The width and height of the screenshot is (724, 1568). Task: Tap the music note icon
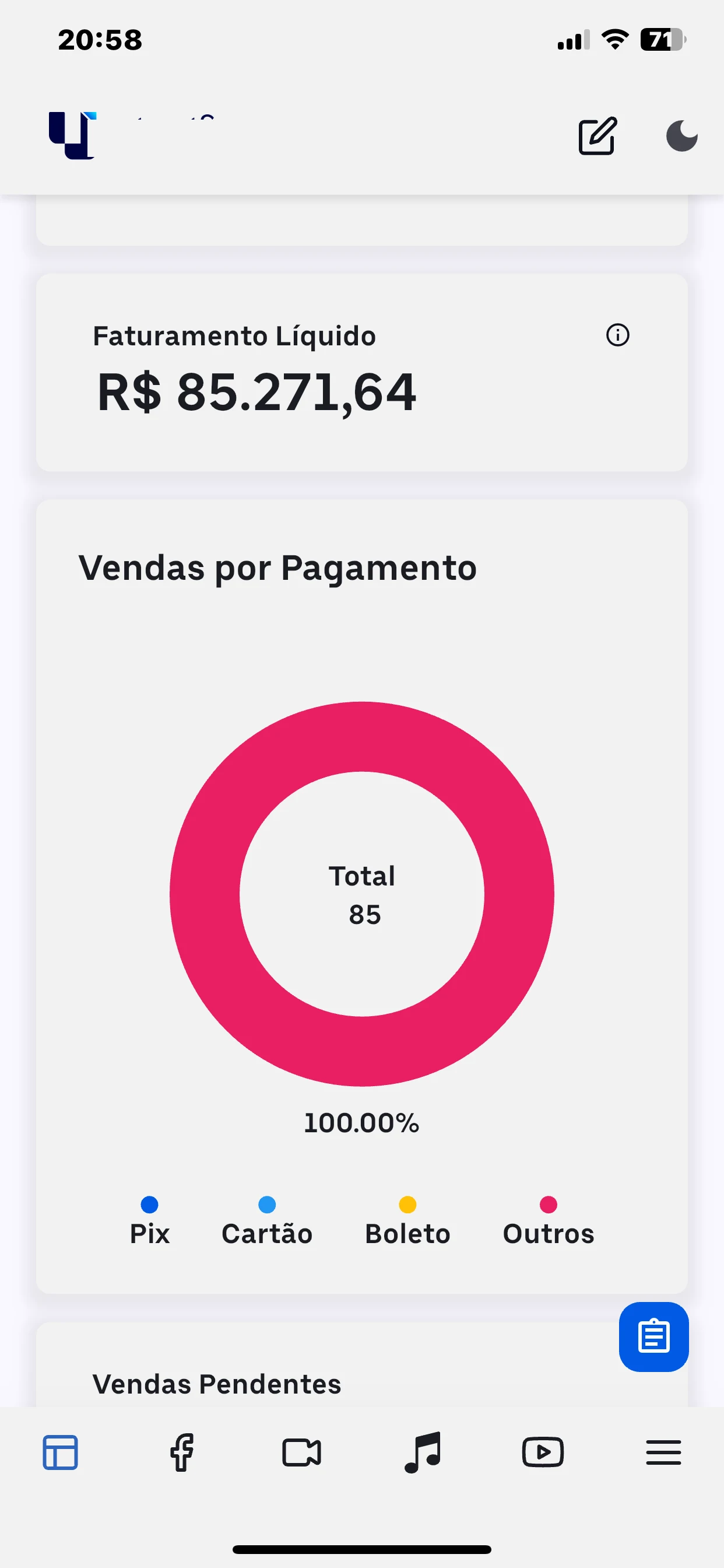(422, 1454)
